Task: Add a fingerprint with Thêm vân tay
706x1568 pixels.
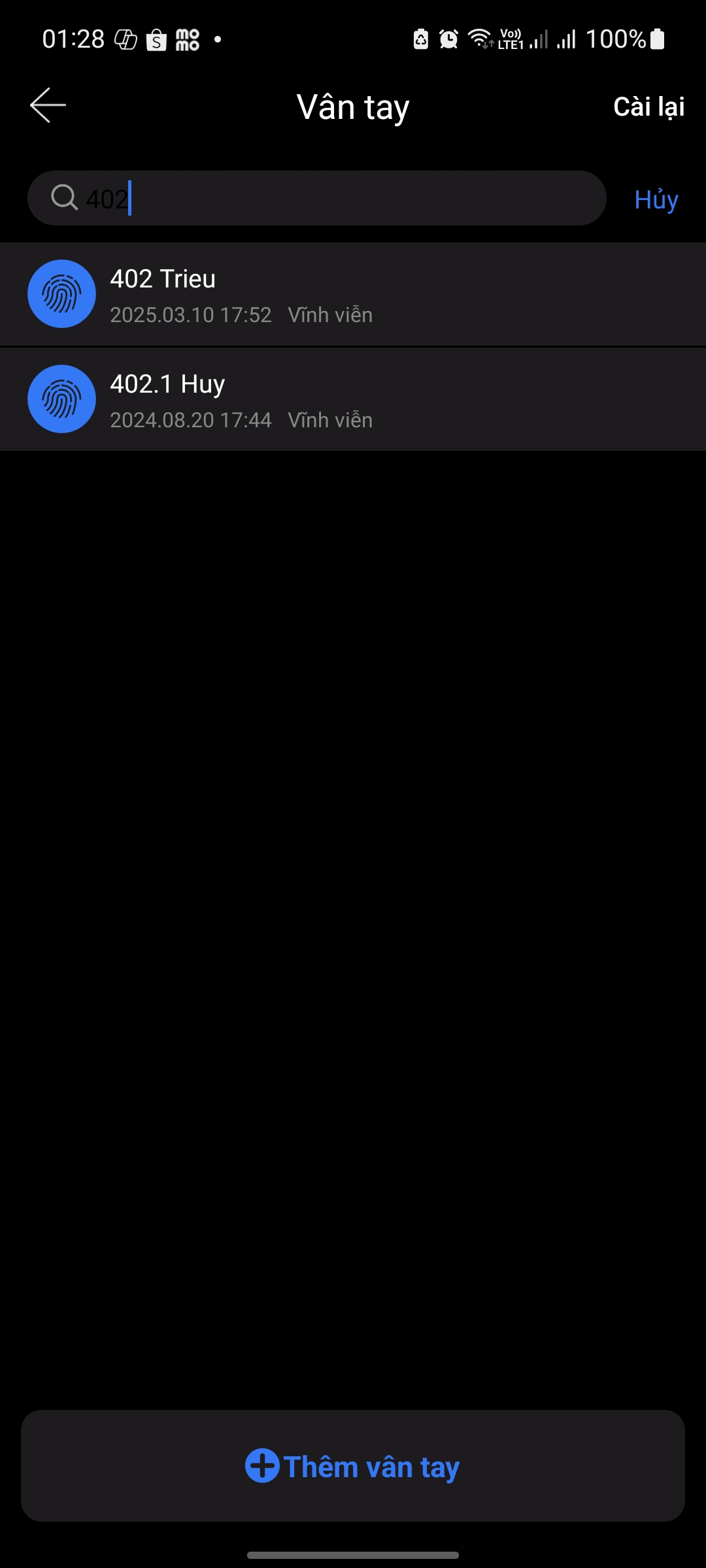Action: point(353,1466)
